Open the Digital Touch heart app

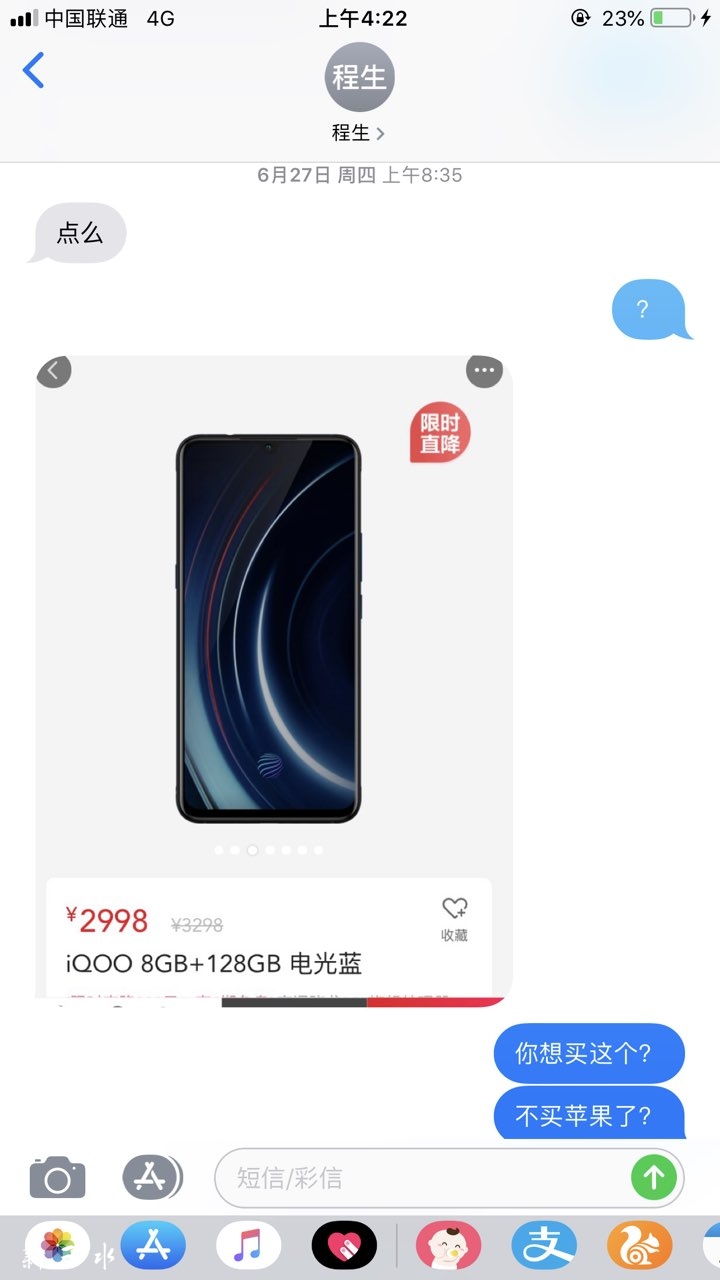tap(344, 1246)
